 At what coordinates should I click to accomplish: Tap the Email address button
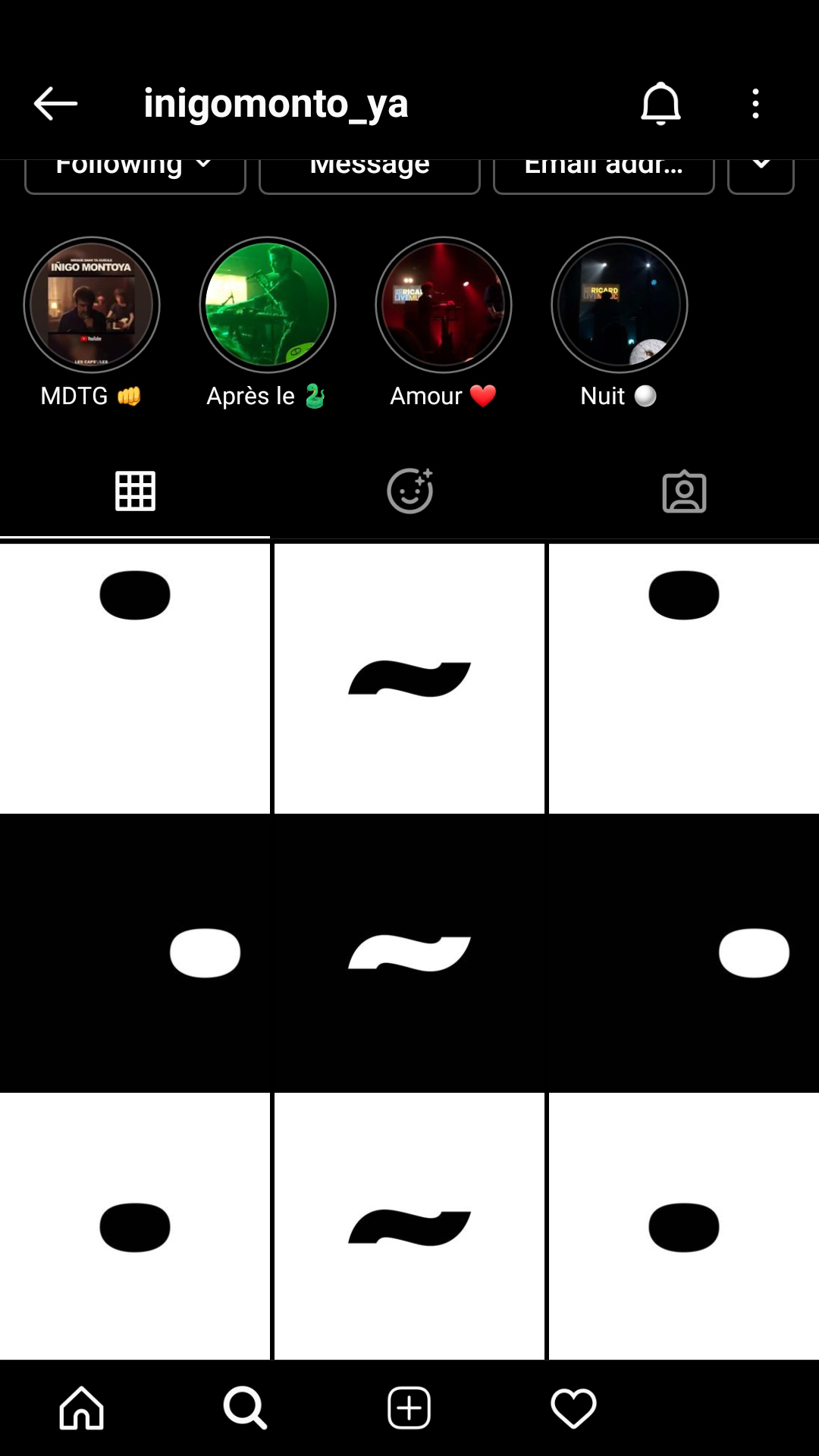pos(604,174)
